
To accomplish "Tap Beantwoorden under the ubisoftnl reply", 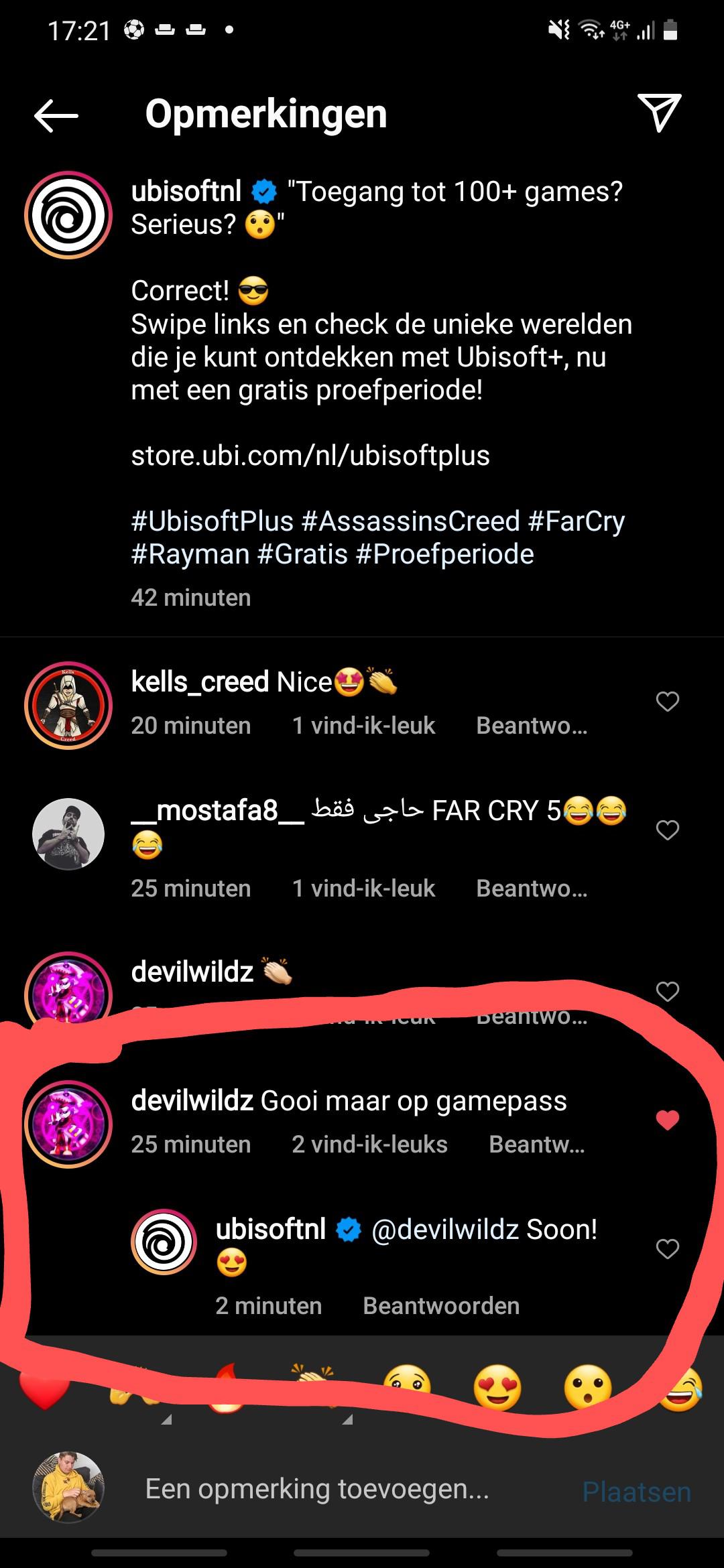I will (441, 1306).
